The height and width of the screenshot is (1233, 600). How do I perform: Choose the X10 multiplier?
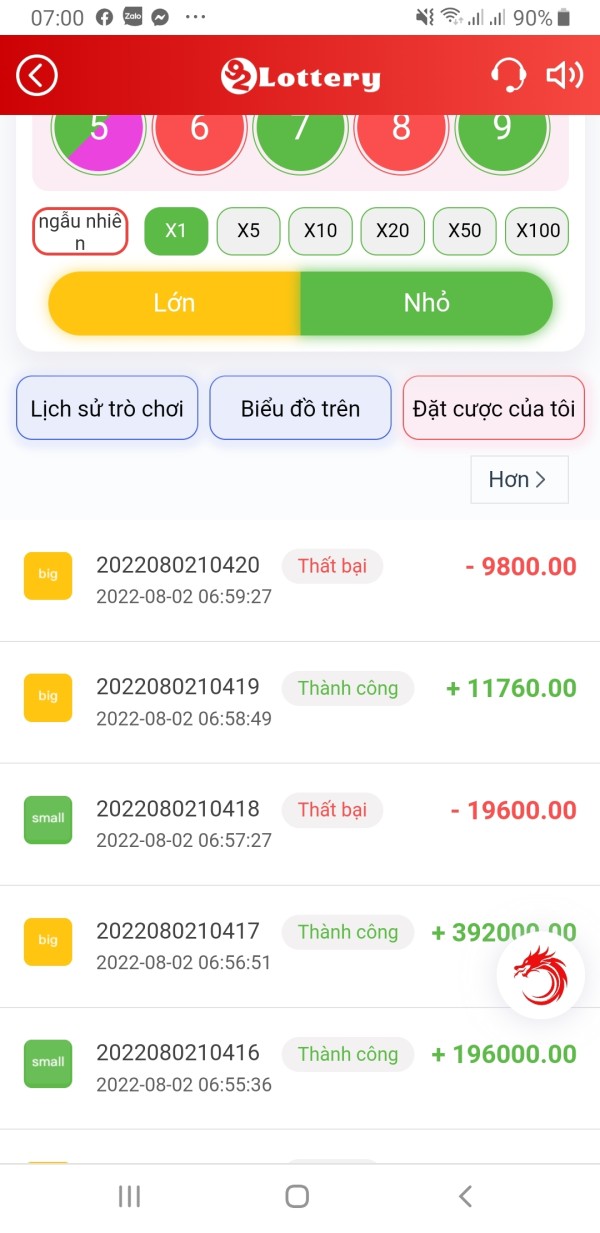tap(320, 231)
